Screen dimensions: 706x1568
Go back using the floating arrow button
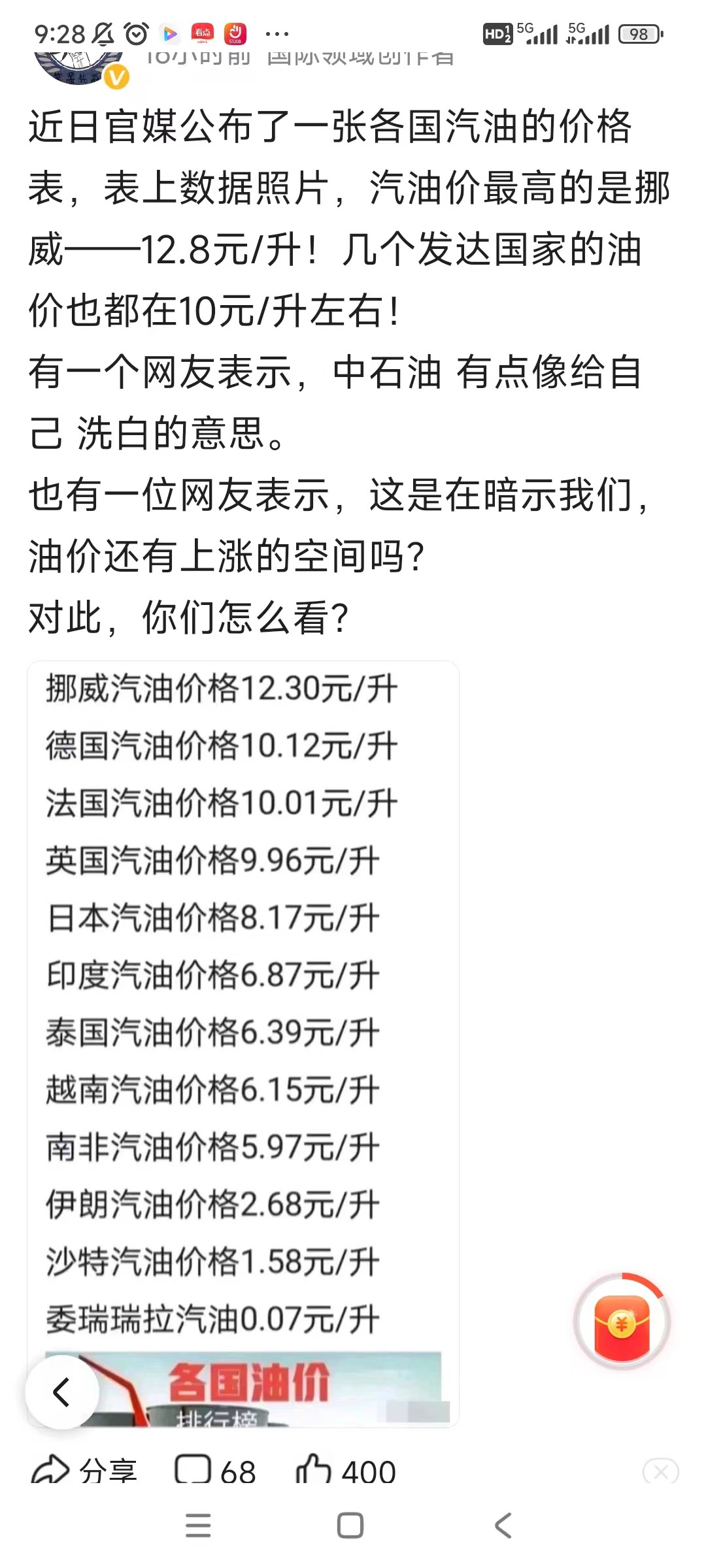(x=62, y=1392)
